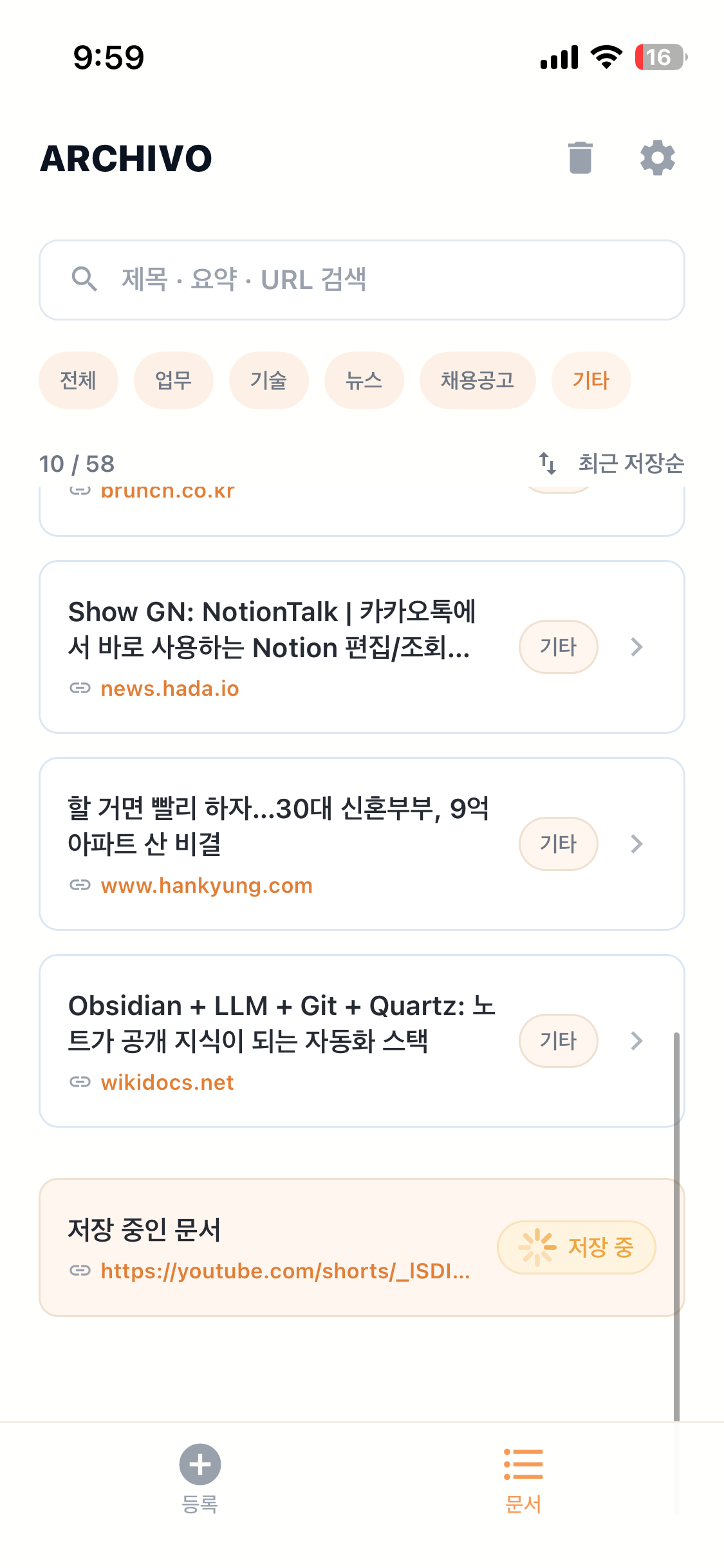
Task: Filter documents by 업무
Action: click(173, 380)
